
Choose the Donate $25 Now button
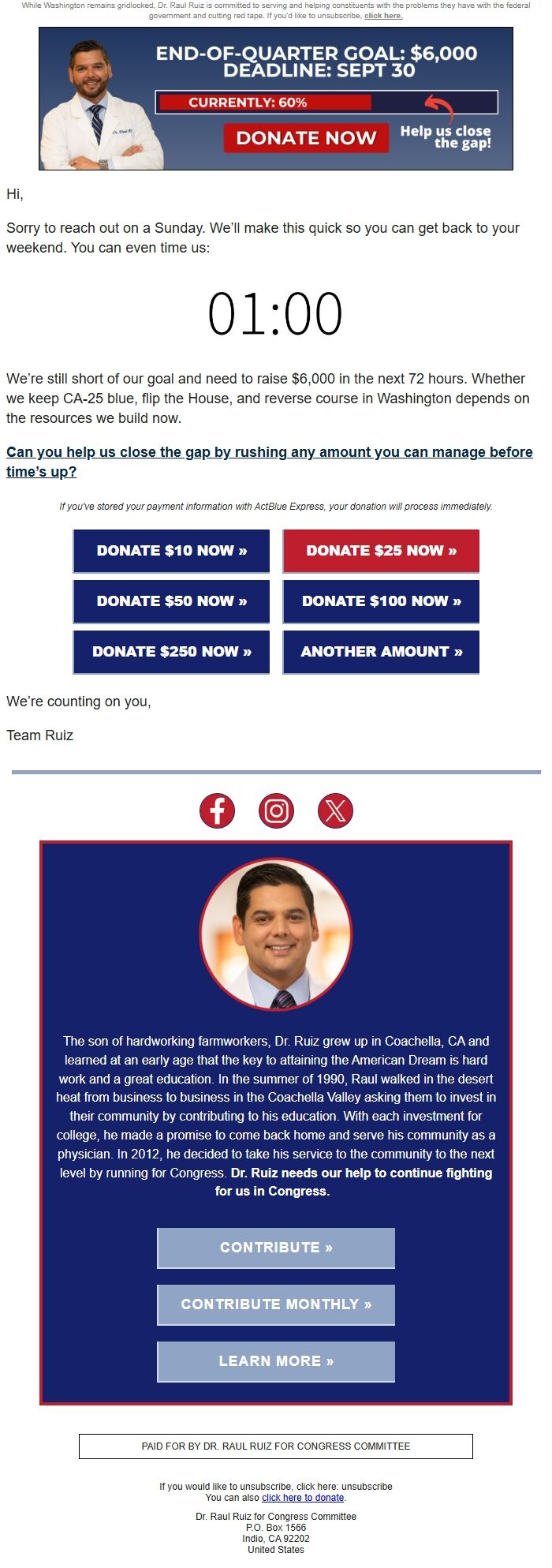[381, 551]
